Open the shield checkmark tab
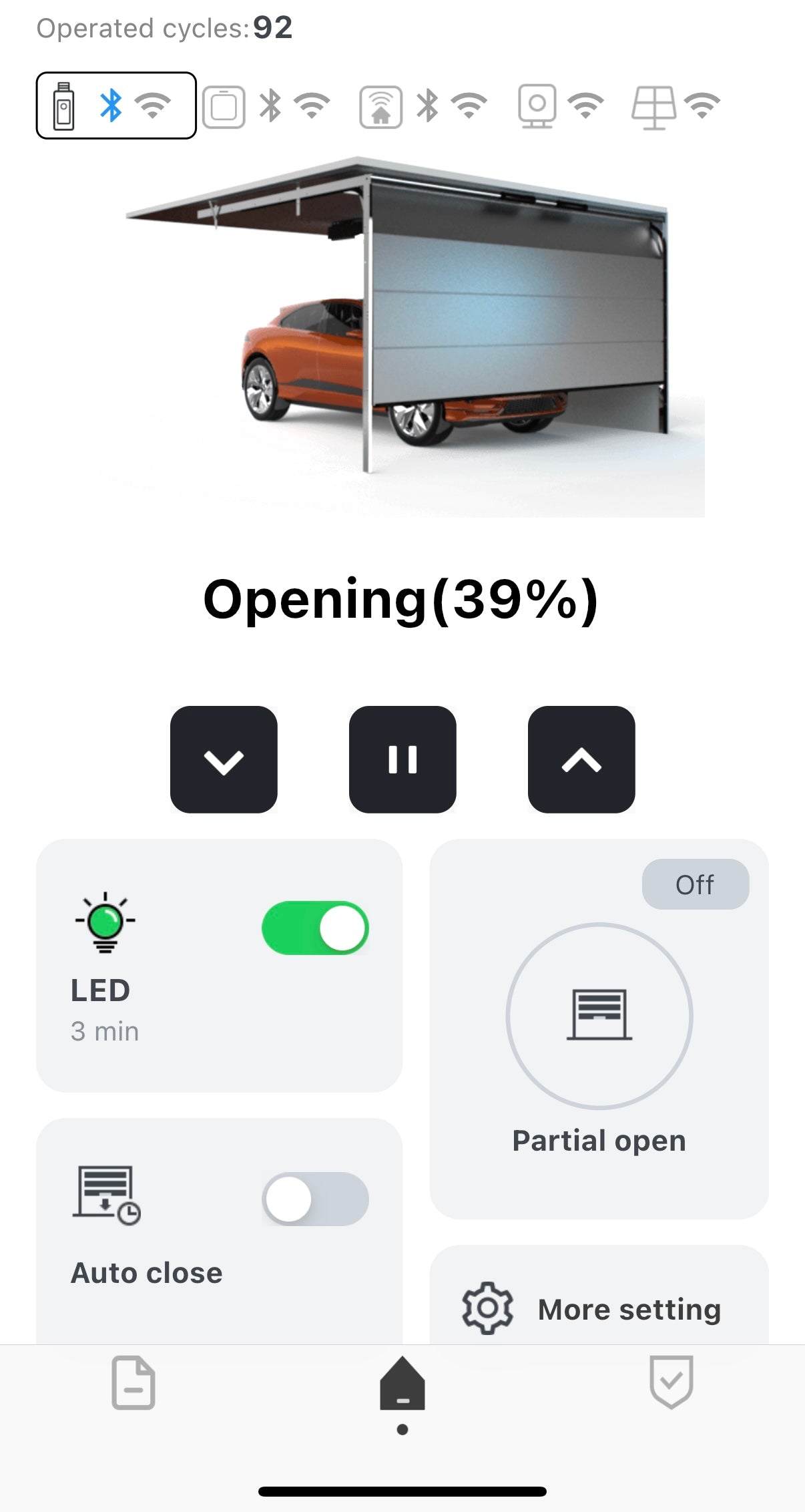The height and width of the screenshot is (1512, 805). (671, 1382)
